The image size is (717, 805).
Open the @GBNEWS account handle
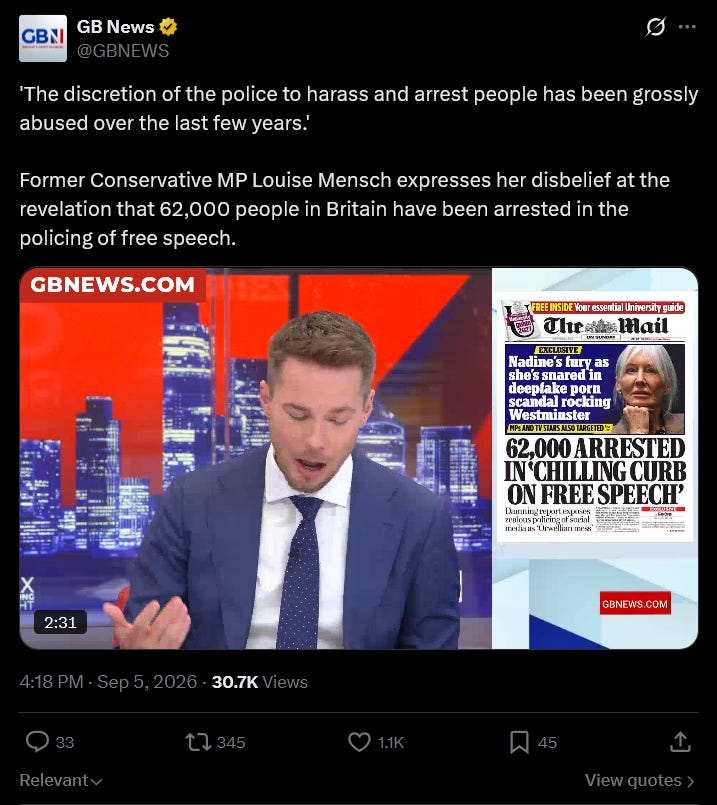coord(123,51)
